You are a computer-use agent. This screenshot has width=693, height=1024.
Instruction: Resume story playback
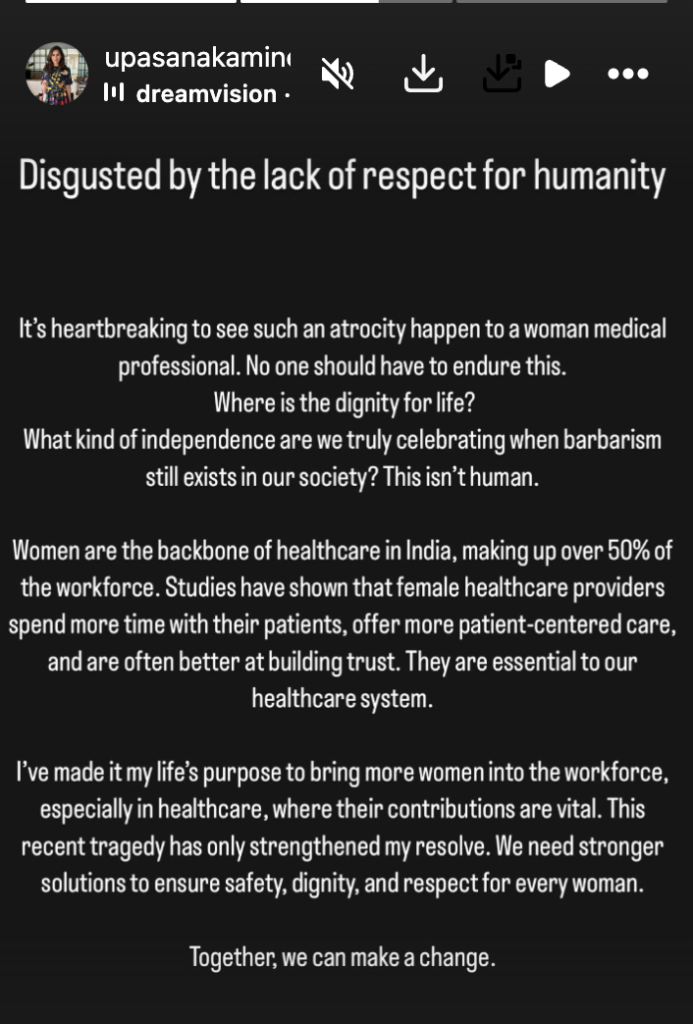click(558, 74)
